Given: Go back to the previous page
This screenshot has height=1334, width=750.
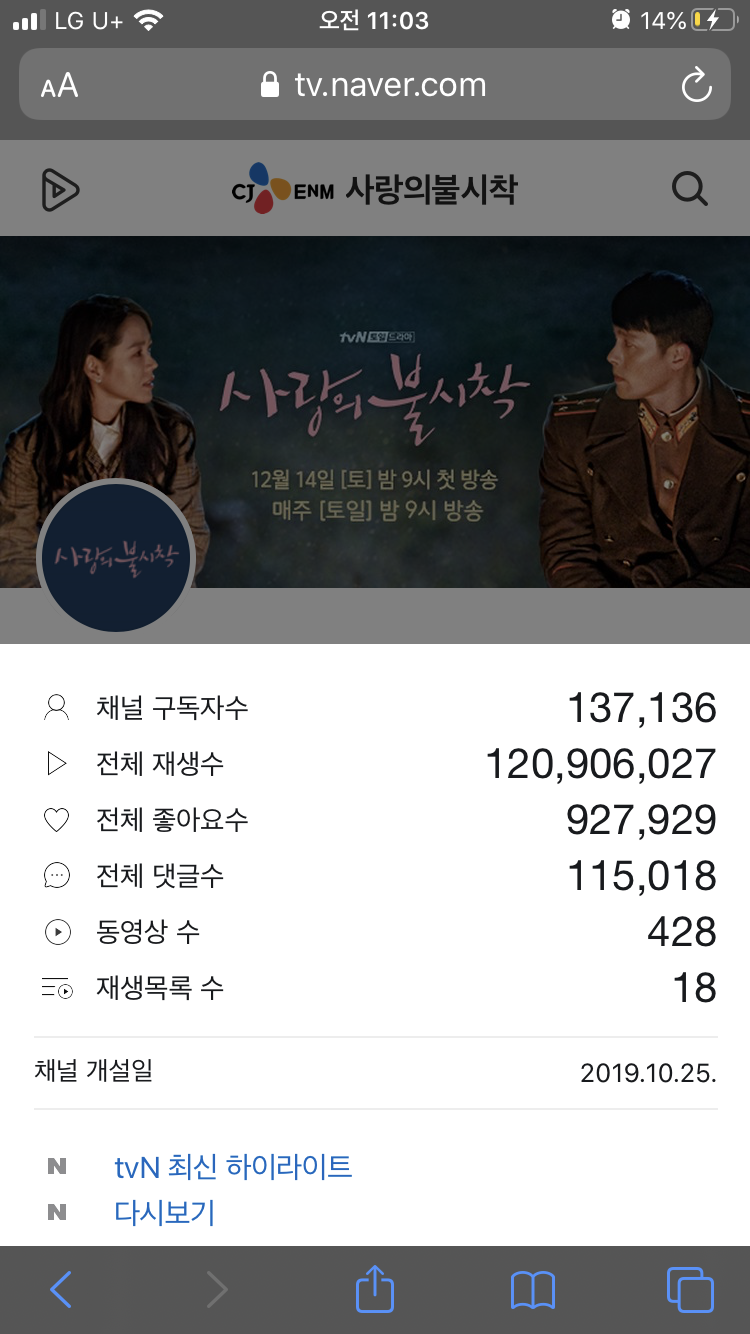Looking at the screenshot, I should [x=61, y=1290].
